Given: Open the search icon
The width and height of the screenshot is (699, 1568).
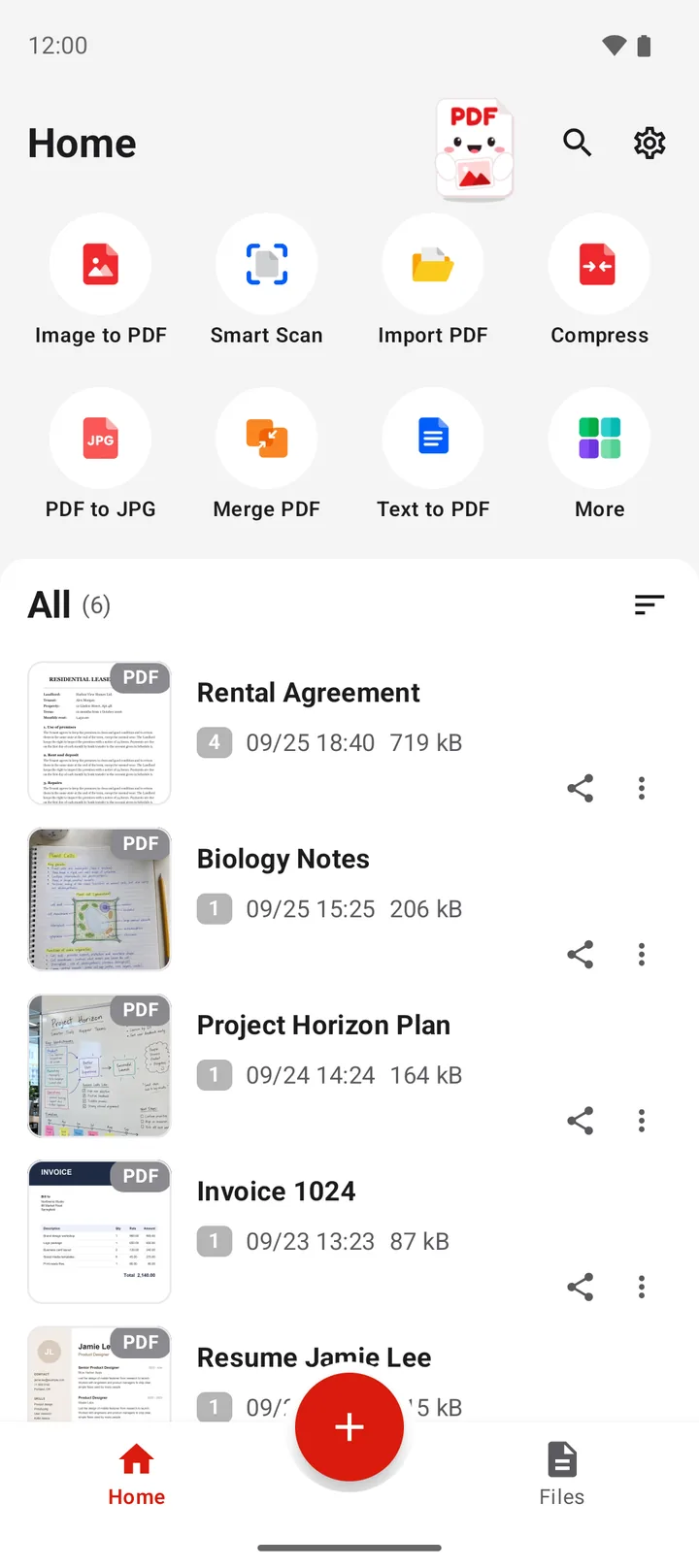Looking at the screenshot, I should [x=578, y=143].
